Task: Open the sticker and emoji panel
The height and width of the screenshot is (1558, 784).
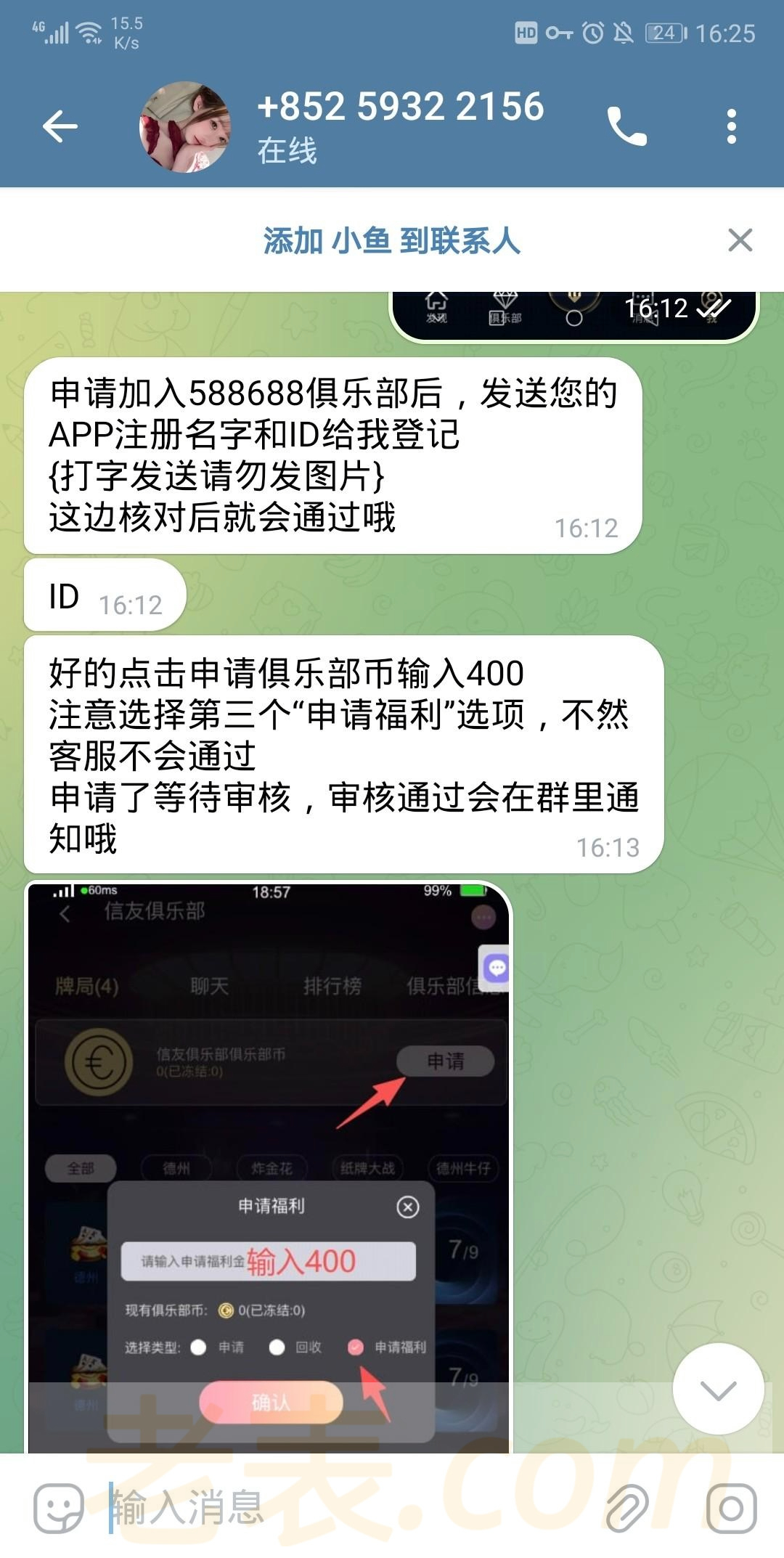Action: 58,1507
